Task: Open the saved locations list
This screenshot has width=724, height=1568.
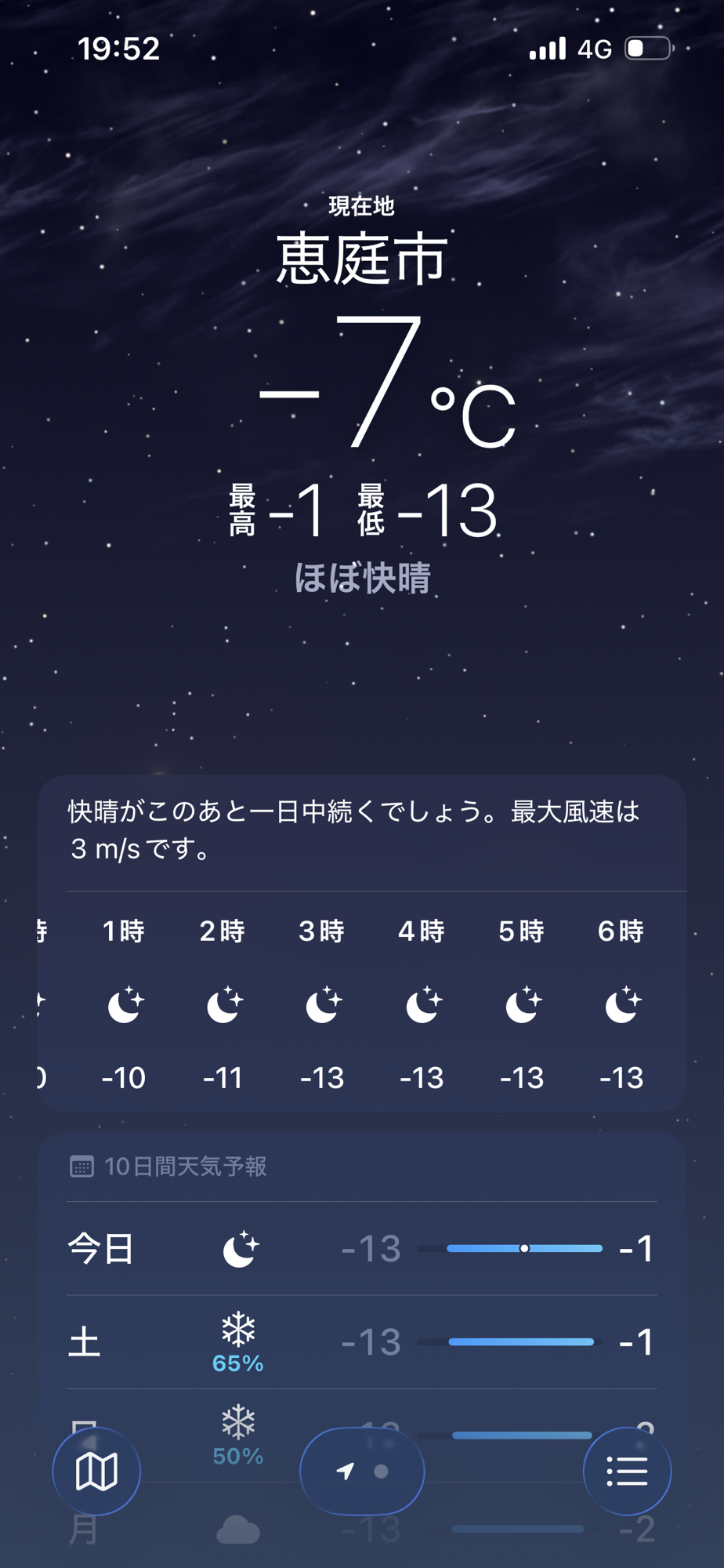Action: tap(627, 1471)
